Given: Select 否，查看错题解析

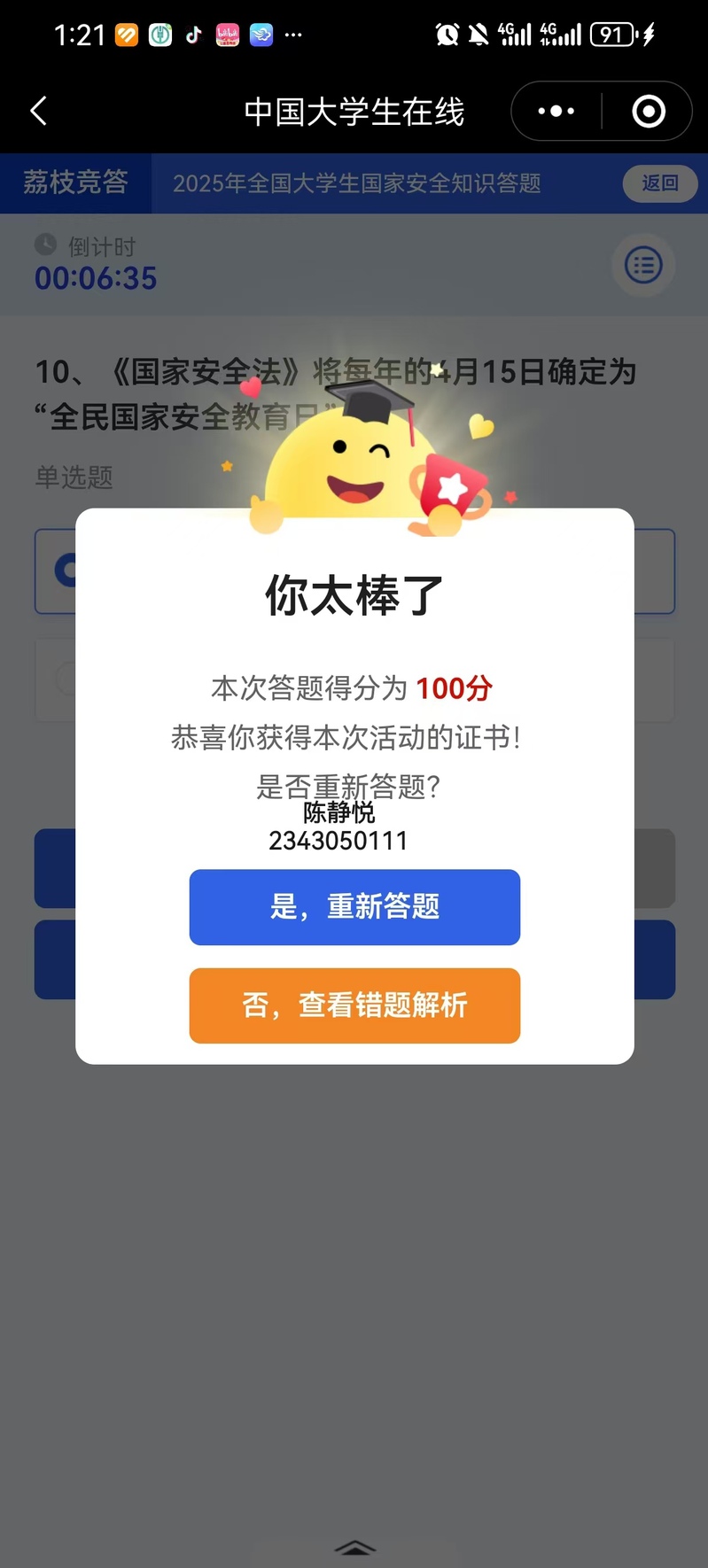Looking at the screenshot, I should (354, 1005).
